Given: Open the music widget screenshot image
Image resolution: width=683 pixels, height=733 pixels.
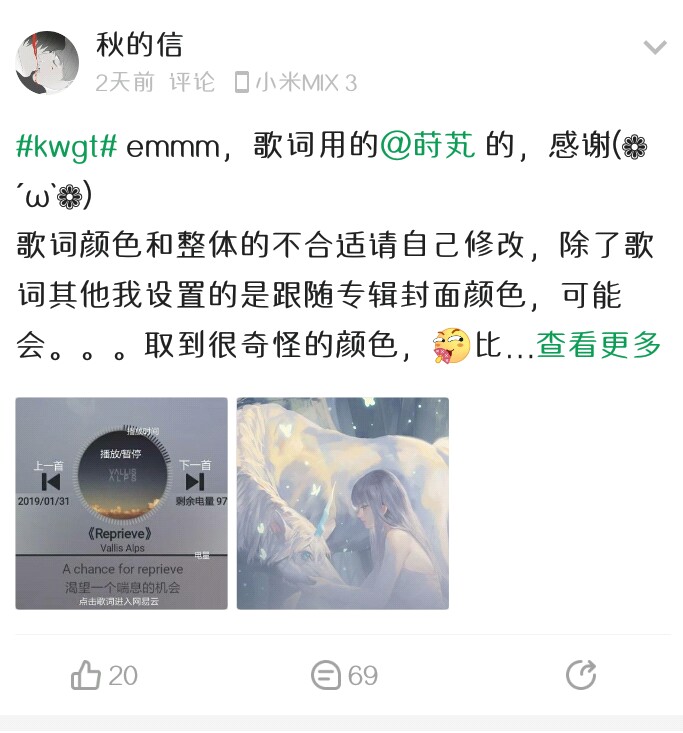Looking at the screenshot, I should 121,503.
